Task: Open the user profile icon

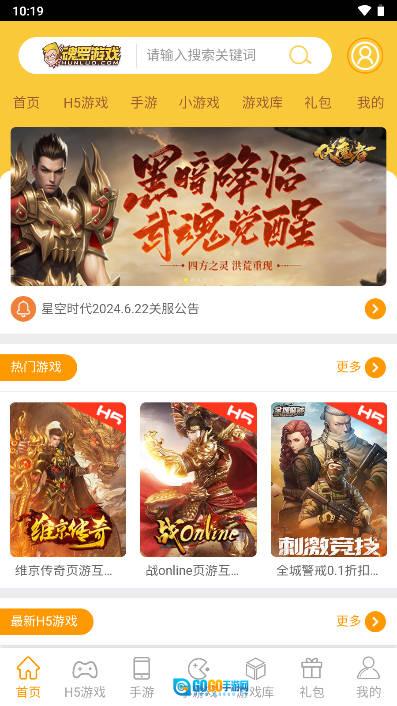Action: (365, 55)
